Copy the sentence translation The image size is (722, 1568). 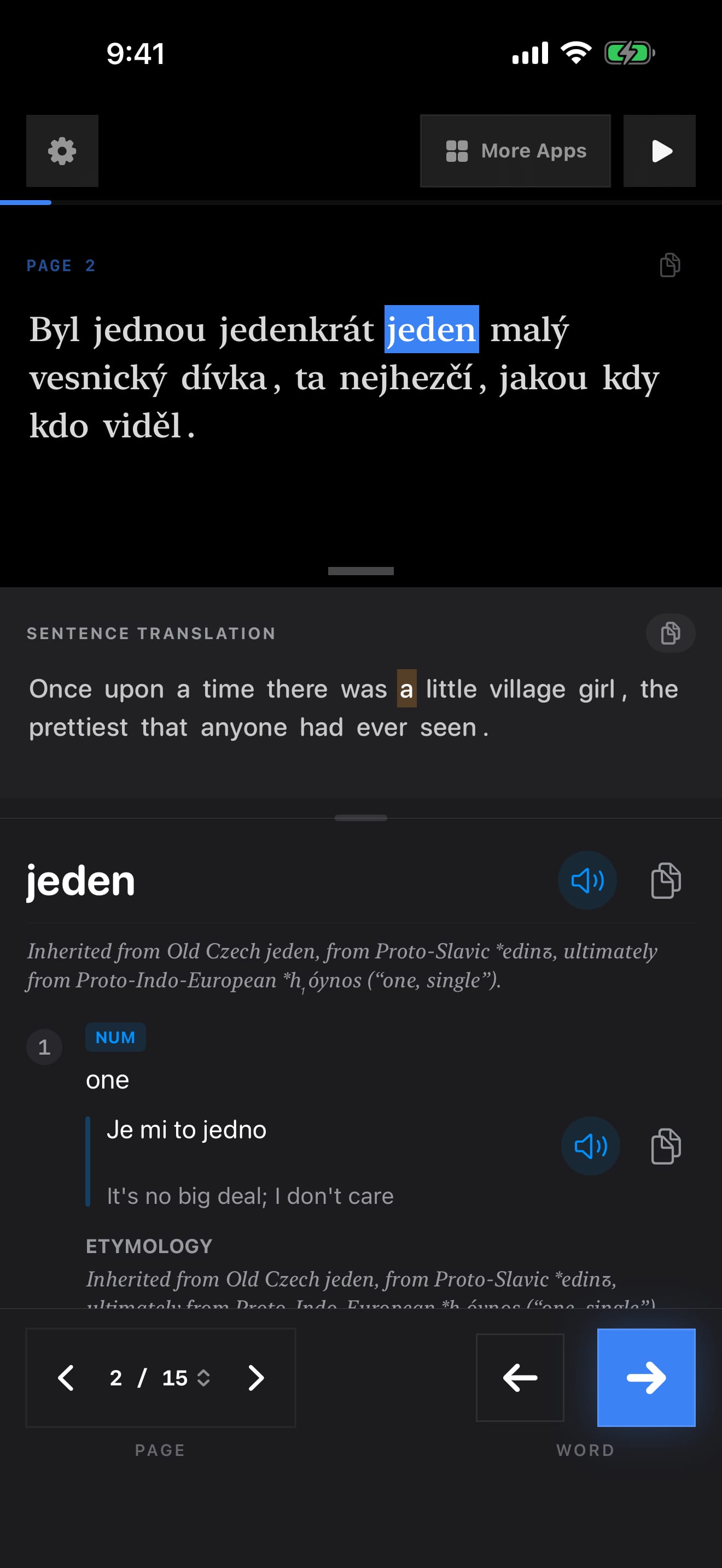tap(670, 633)
